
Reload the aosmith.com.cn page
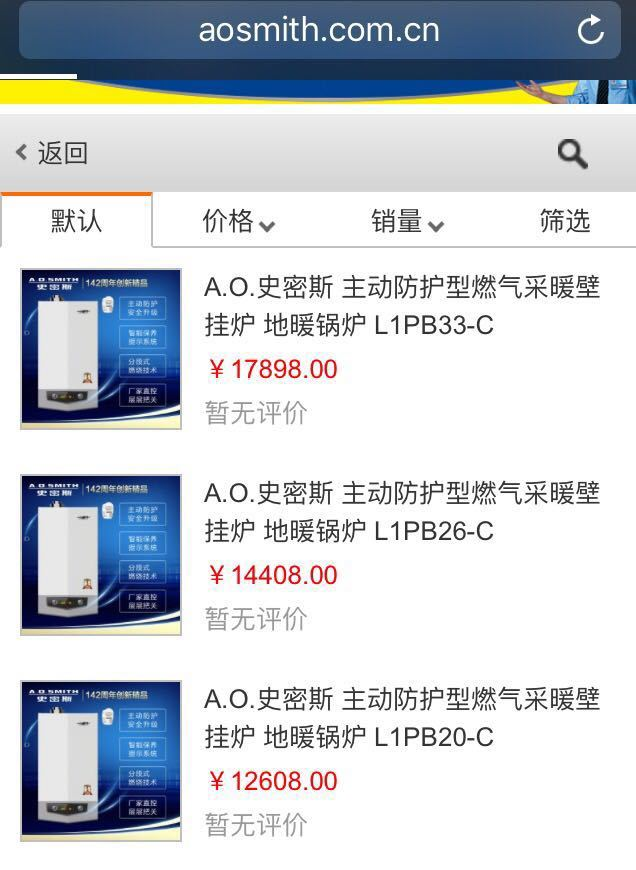click(591, 30)
